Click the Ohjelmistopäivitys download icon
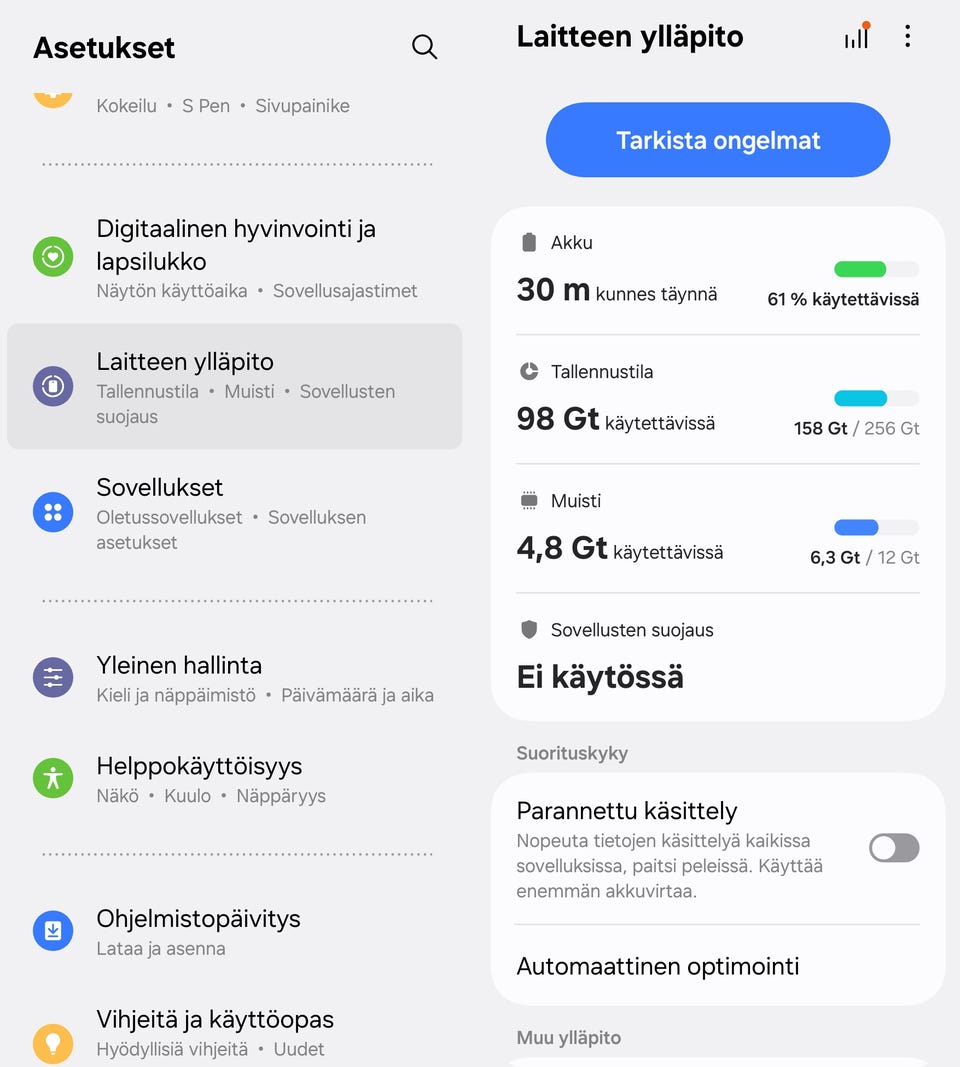 [52, 930]
